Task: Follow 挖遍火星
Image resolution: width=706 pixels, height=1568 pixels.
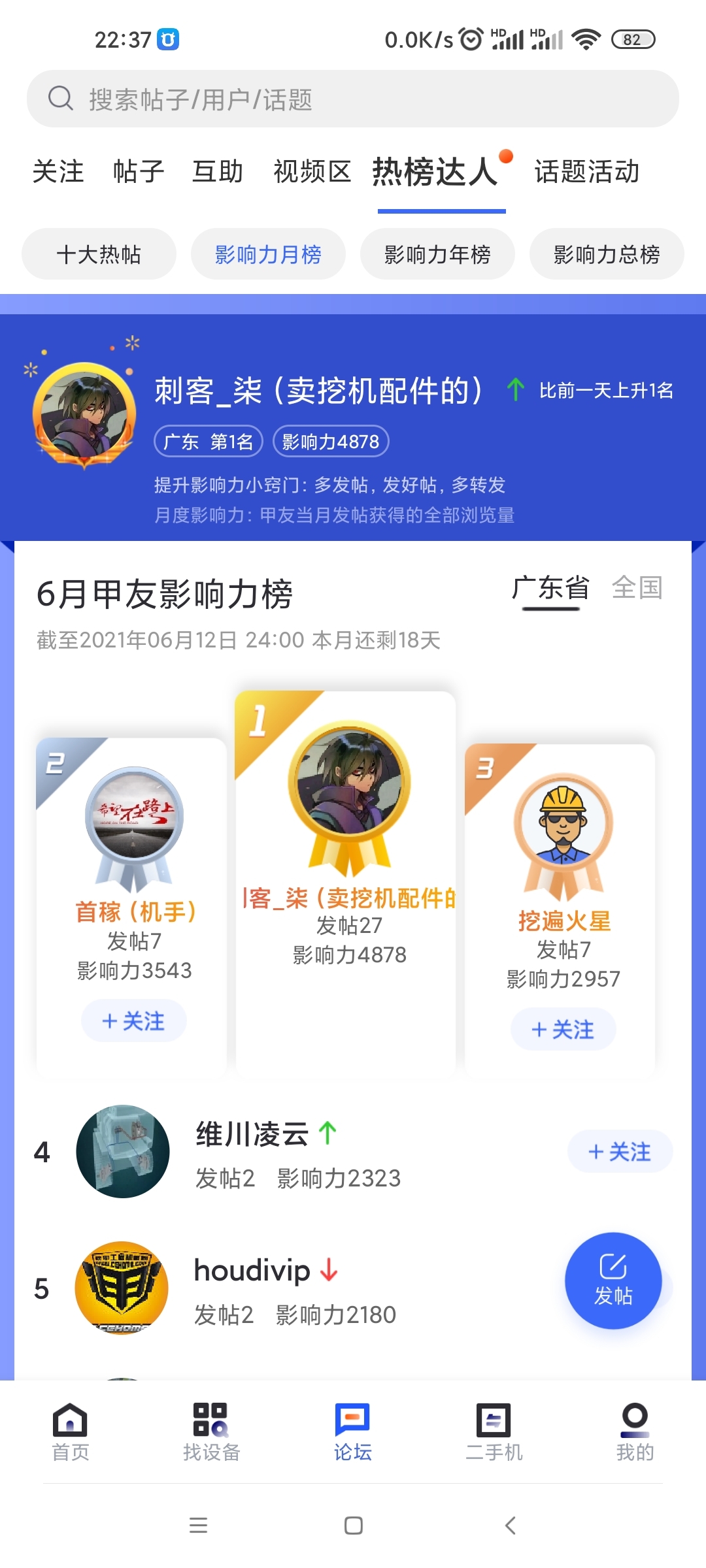Action: (x=563, y=1030)
